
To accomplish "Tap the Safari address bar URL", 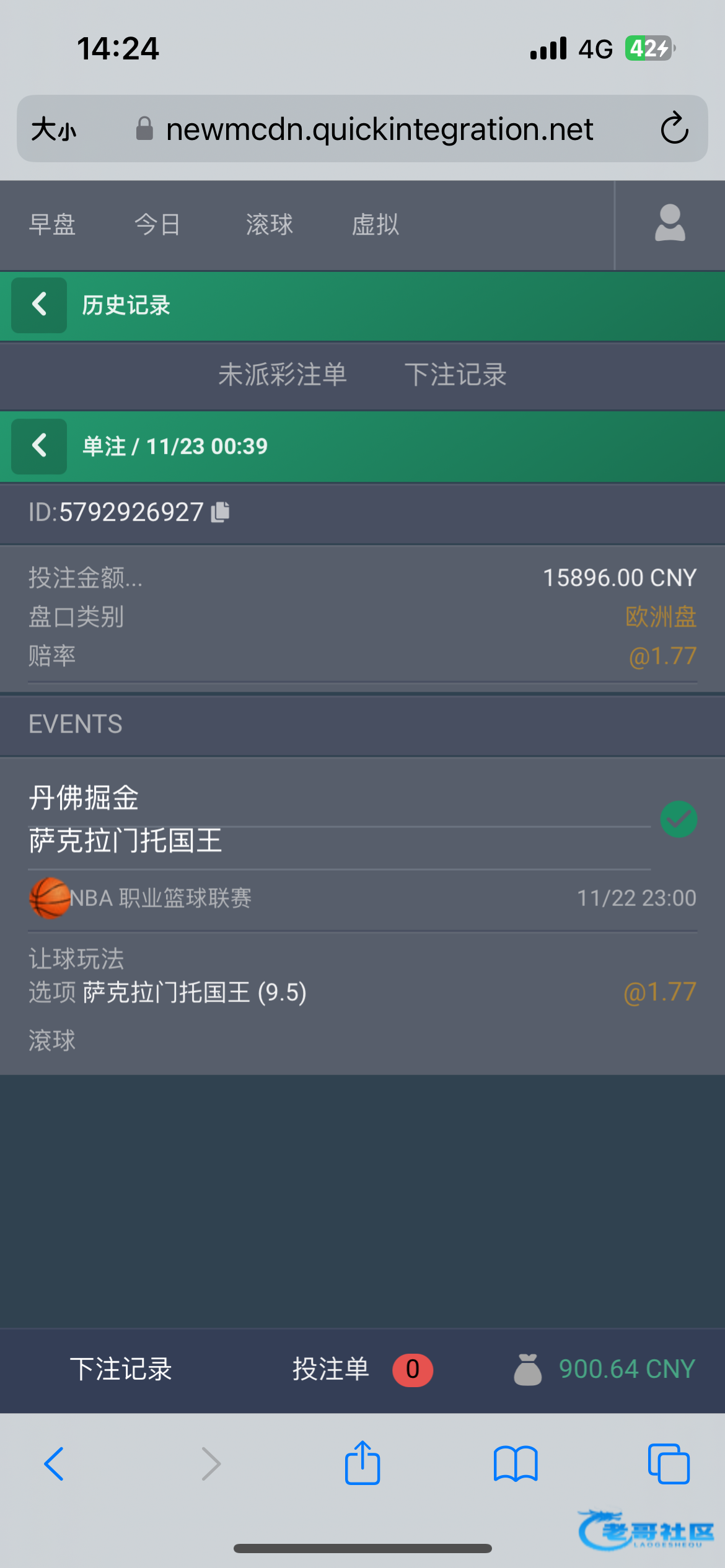I will pos(379,129).
